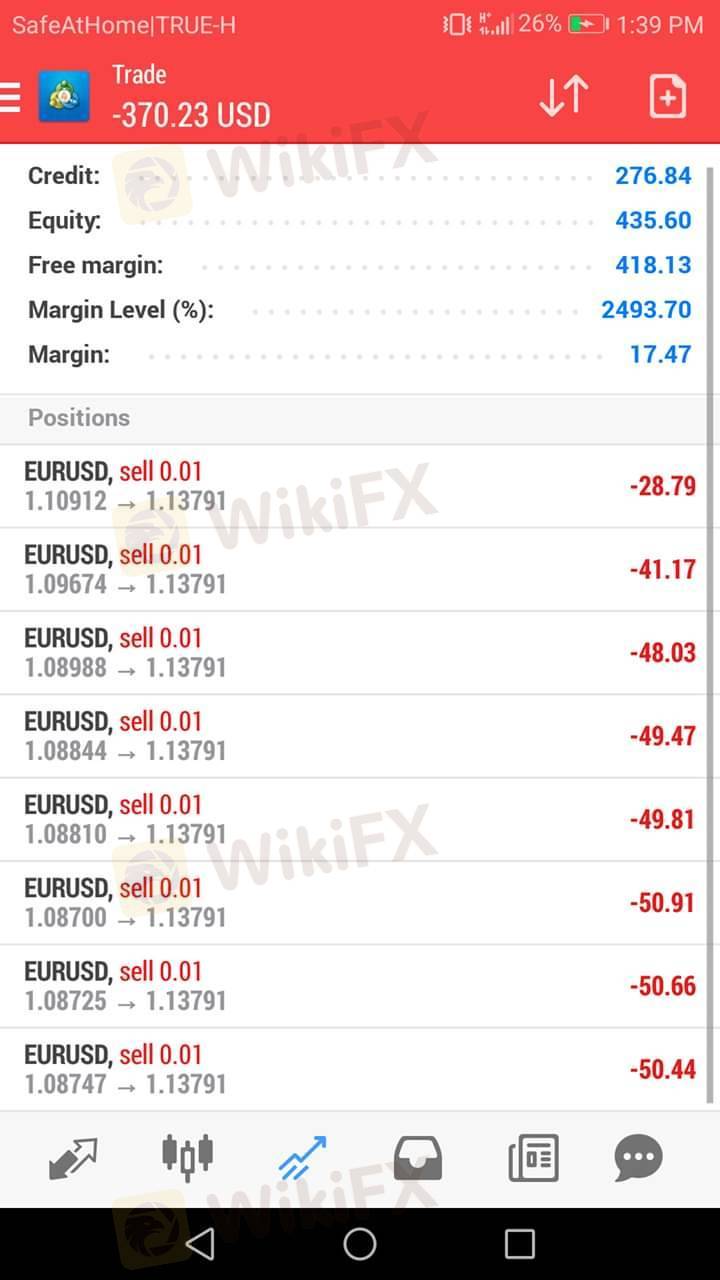This screenshot has width=720, height=1280.
Task: Open the EURUSD position at 1.08700
Action: click(x=360, y=902)
